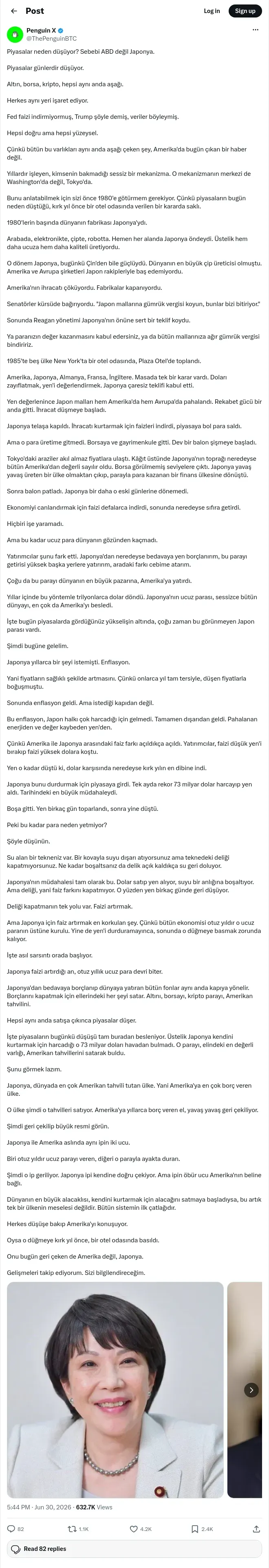The height and width of the screenshot is (1568, 269).
Task: Bookmark this post
Action: (194, 1529)
